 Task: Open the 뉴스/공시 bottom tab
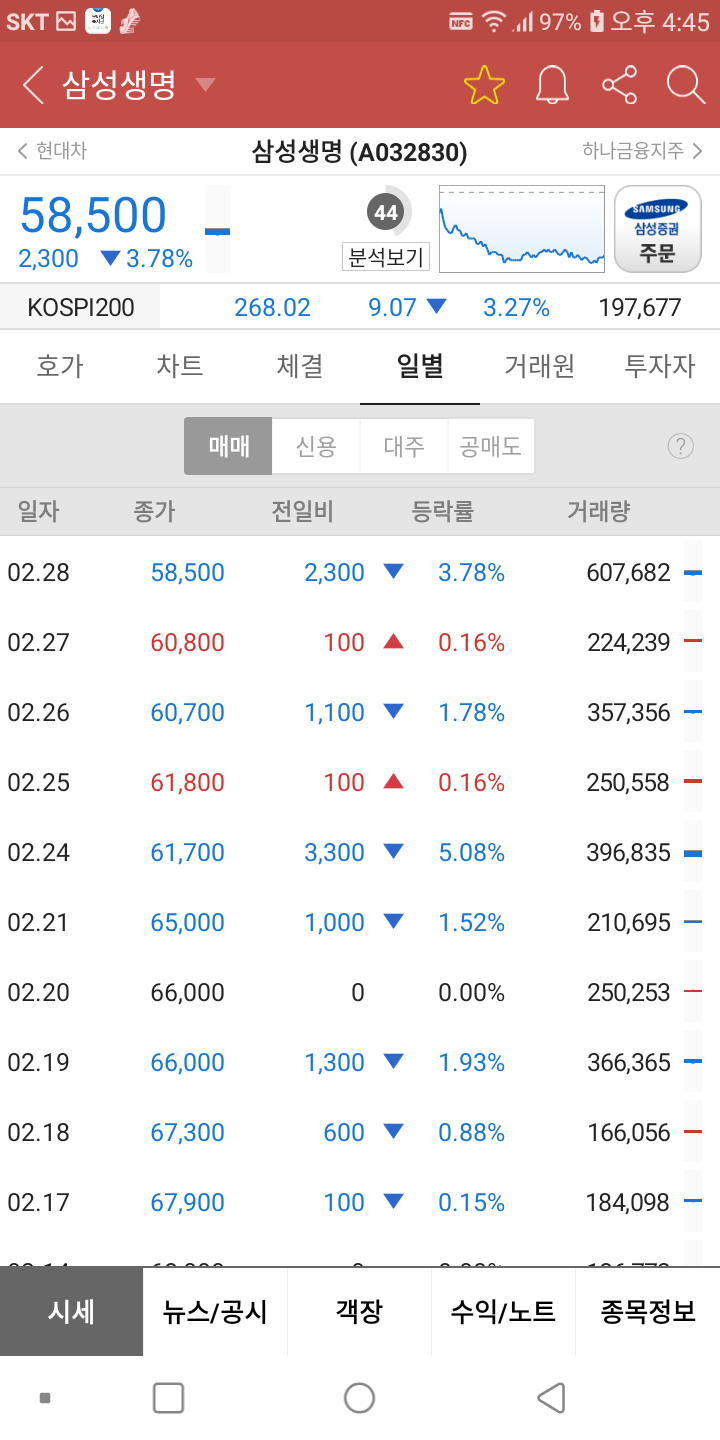pos(216,1312)
